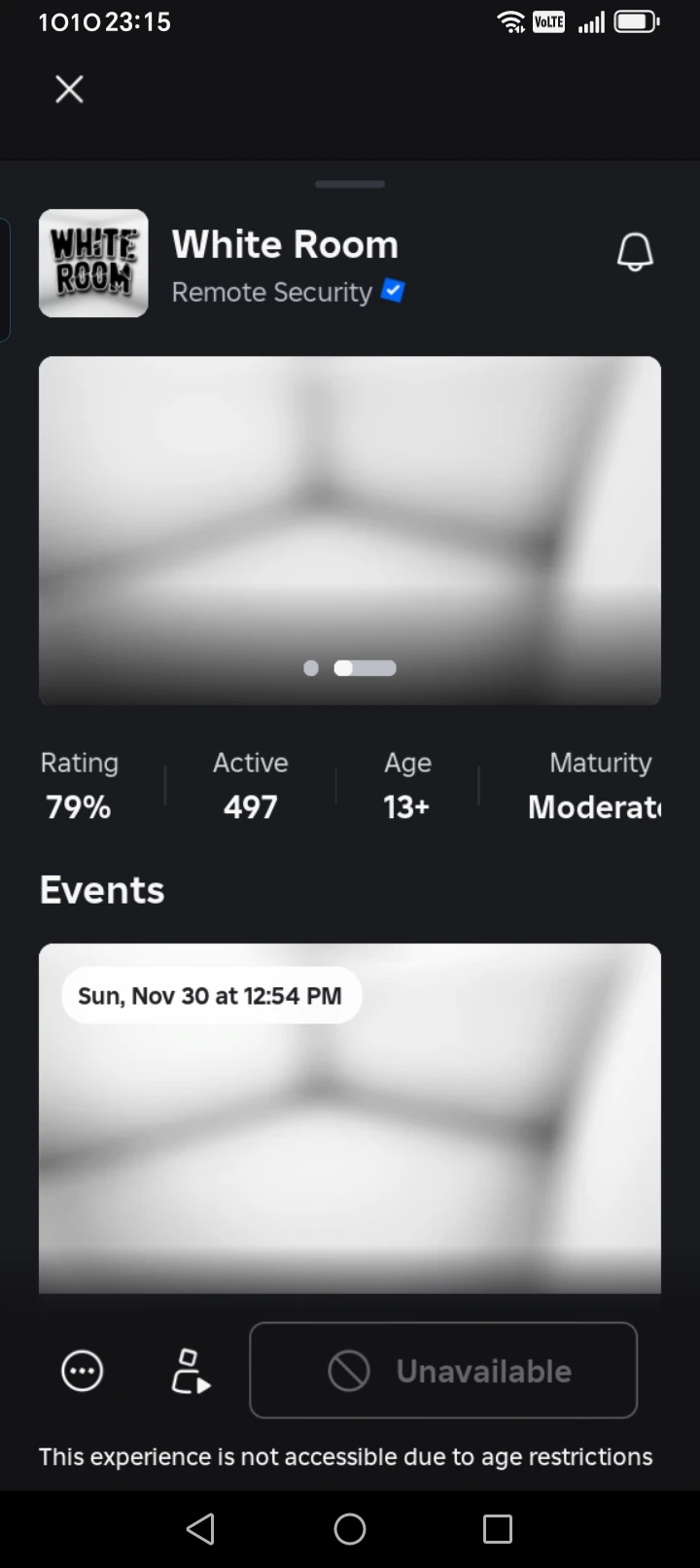Viewport: 700px width, 1568px height.
Task: View the White Room preview image
Action: [350, 530]
